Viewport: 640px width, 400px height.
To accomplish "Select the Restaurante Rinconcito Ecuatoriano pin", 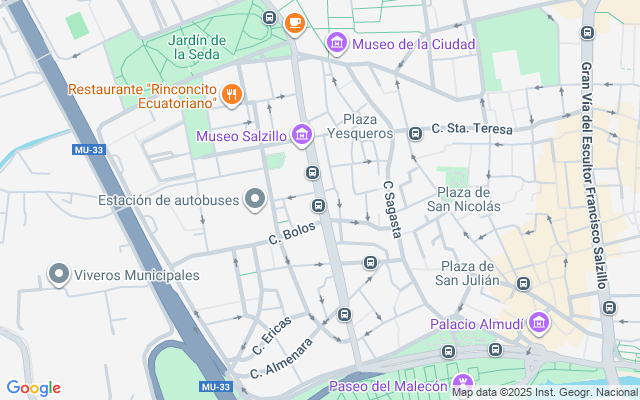I will coord(232,94).
